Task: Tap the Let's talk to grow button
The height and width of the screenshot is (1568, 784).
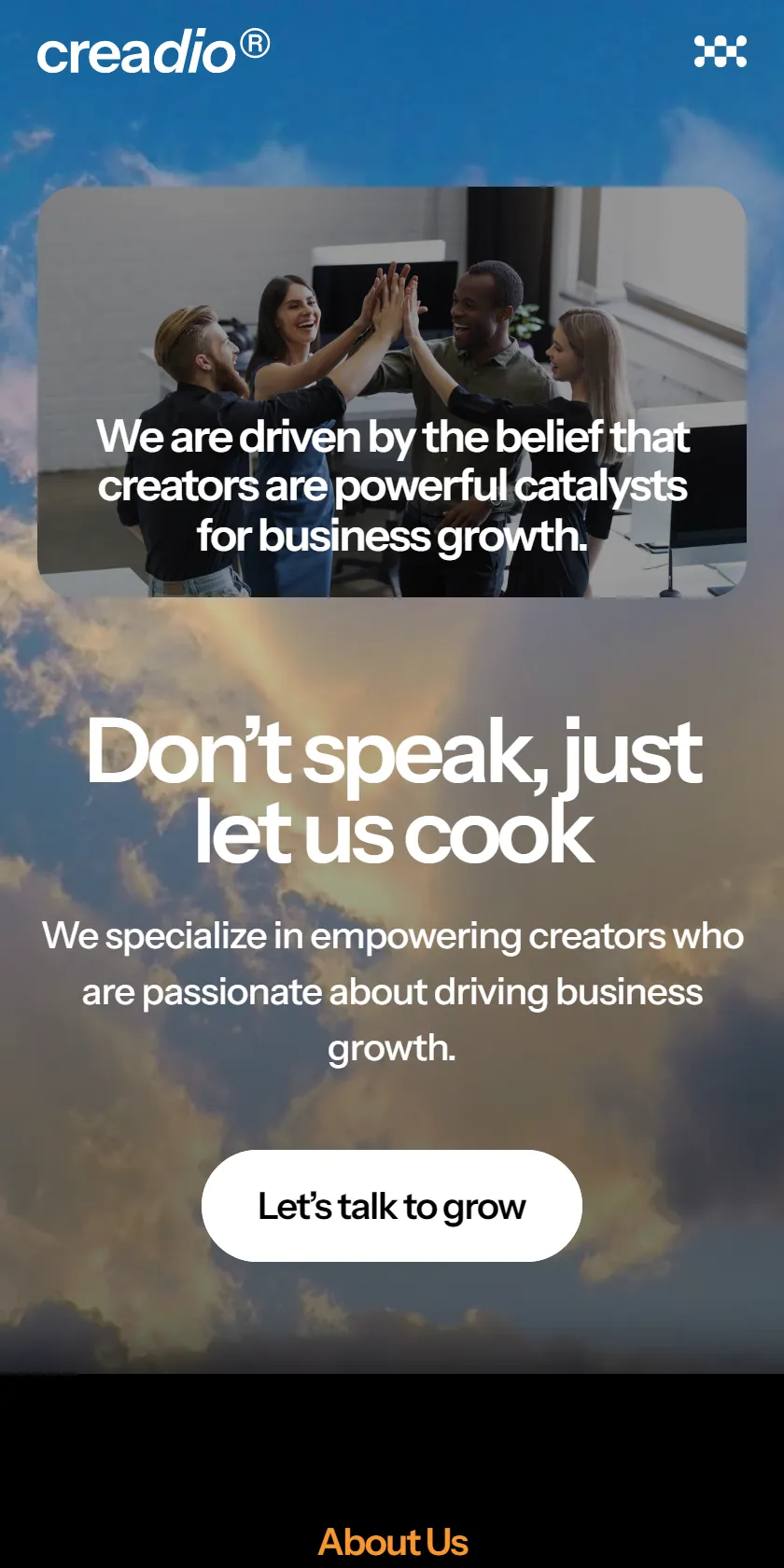Action: pos(392,1206)
